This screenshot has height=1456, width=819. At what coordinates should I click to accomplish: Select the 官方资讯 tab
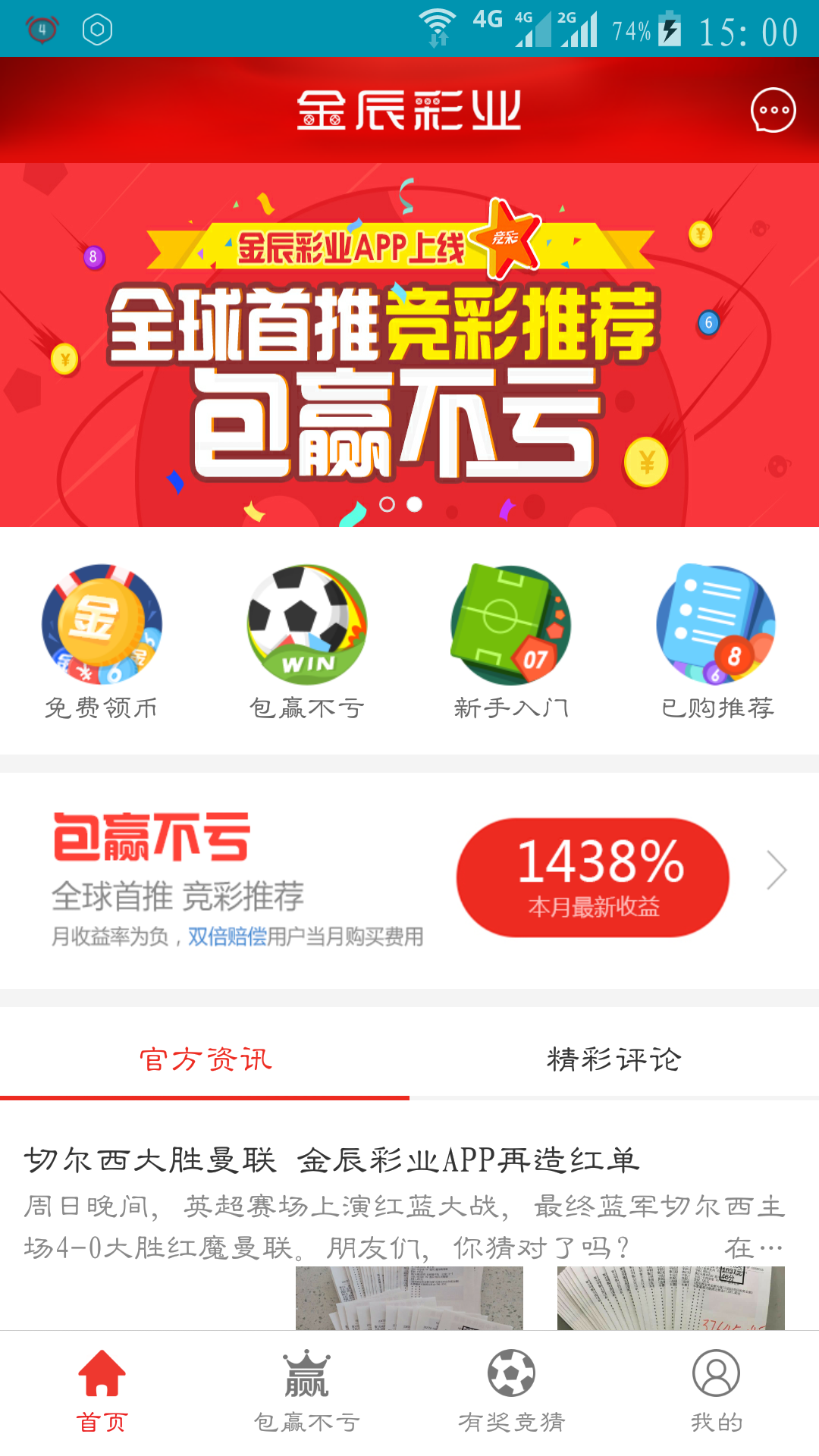205,1059
